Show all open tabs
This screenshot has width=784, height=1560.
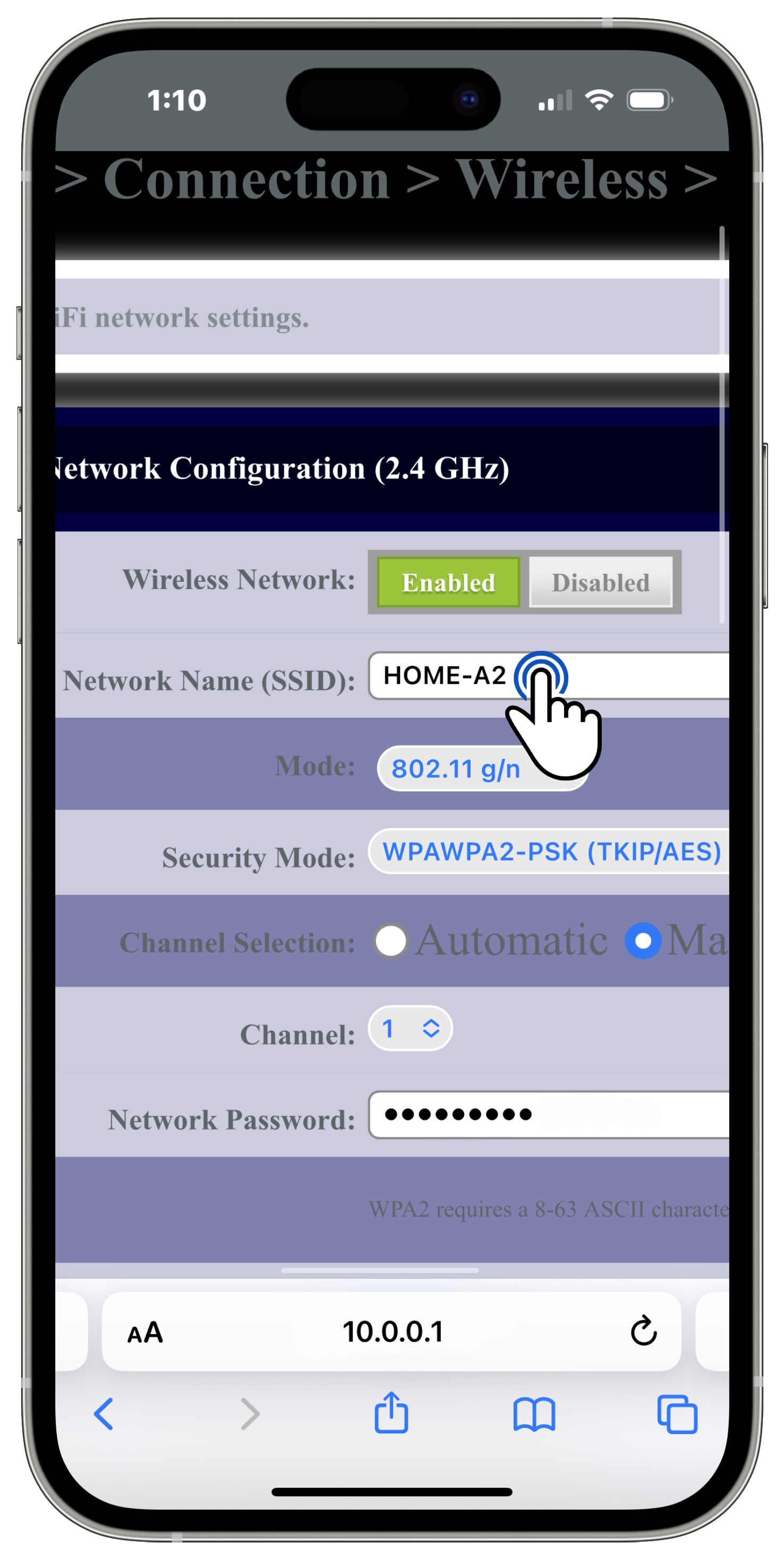click(x=677, y=1414)
